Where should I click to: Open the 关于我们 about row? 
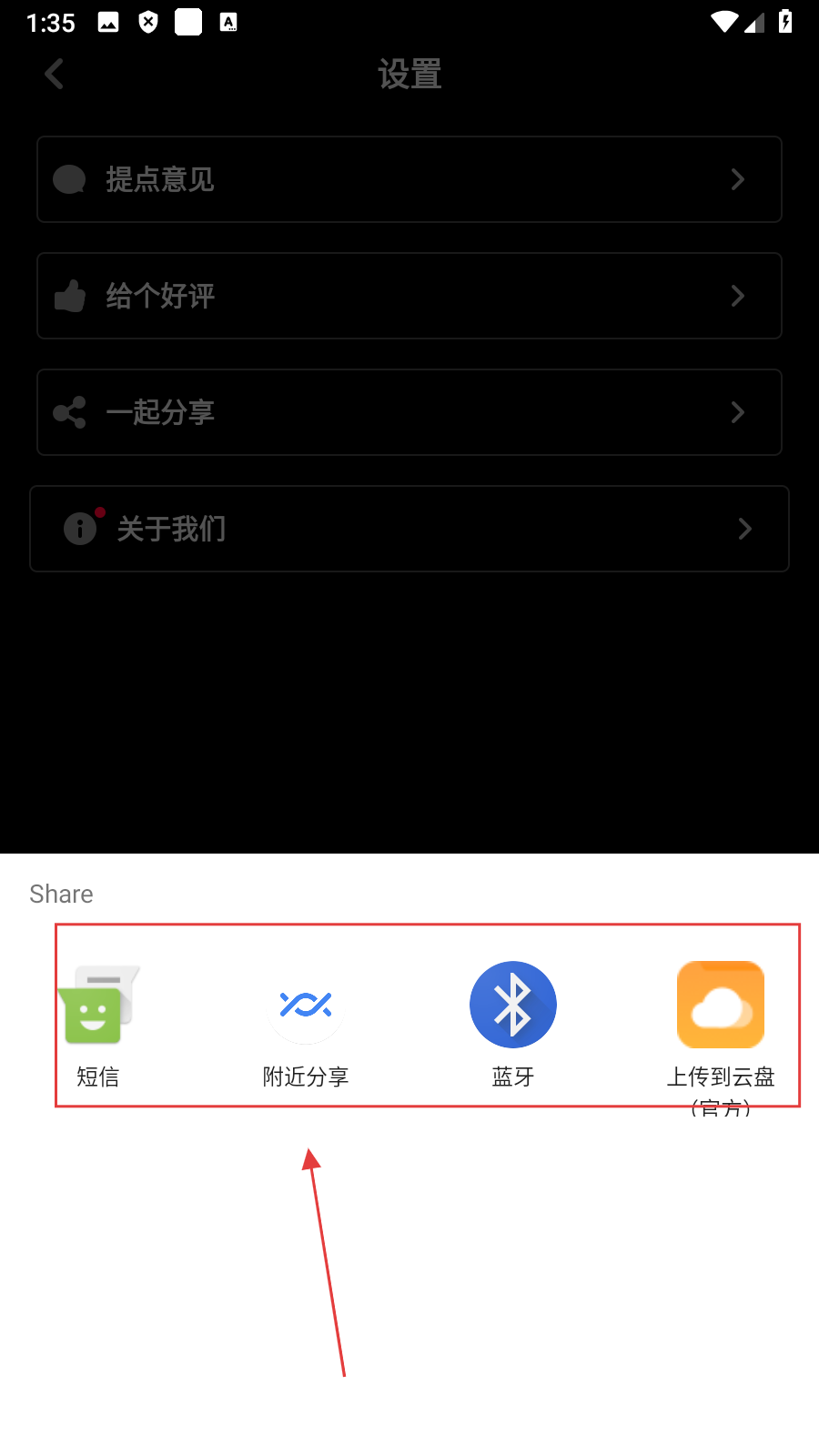[x=409, y=529]
